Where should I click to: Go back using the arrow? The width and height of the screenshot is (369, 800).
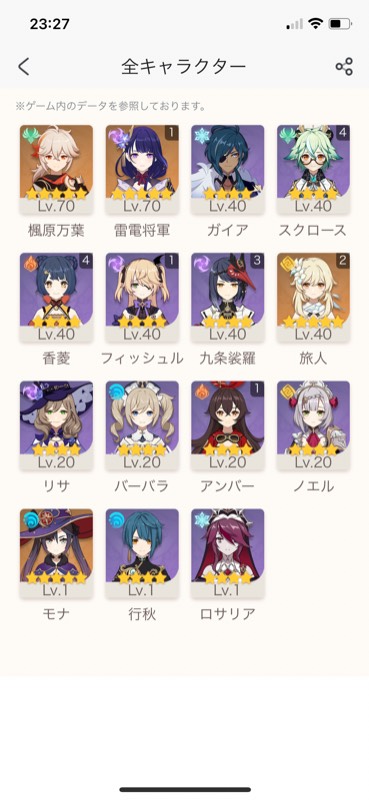pos(23,66)
